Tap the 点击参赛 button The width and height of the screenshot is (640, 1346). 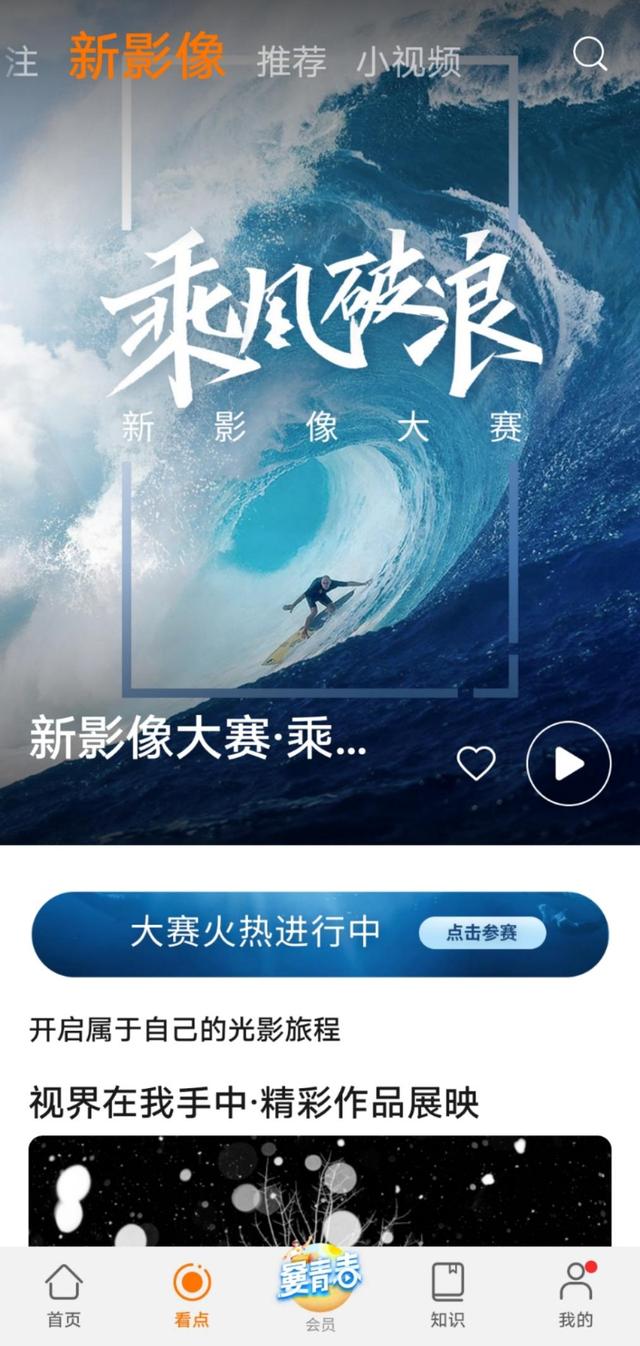482,933
